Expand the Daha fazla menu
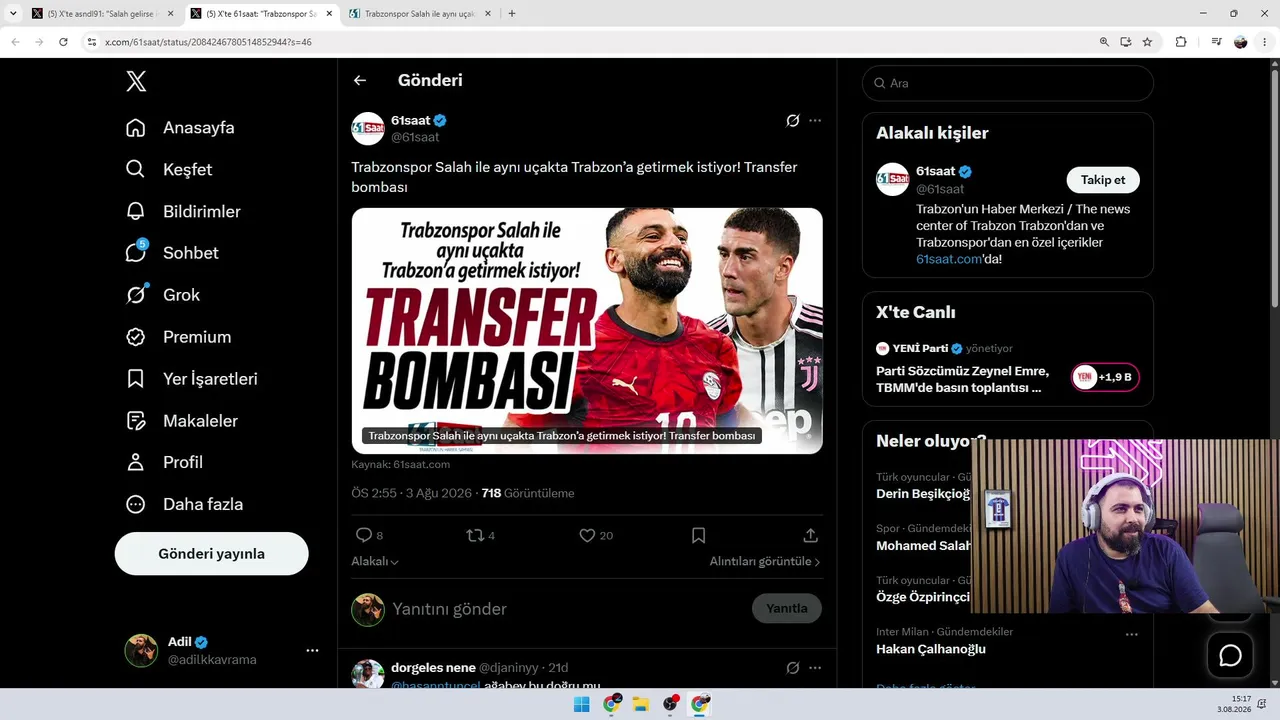Image resolution: width=1280 pixels, height=720 pixels. 185,504
